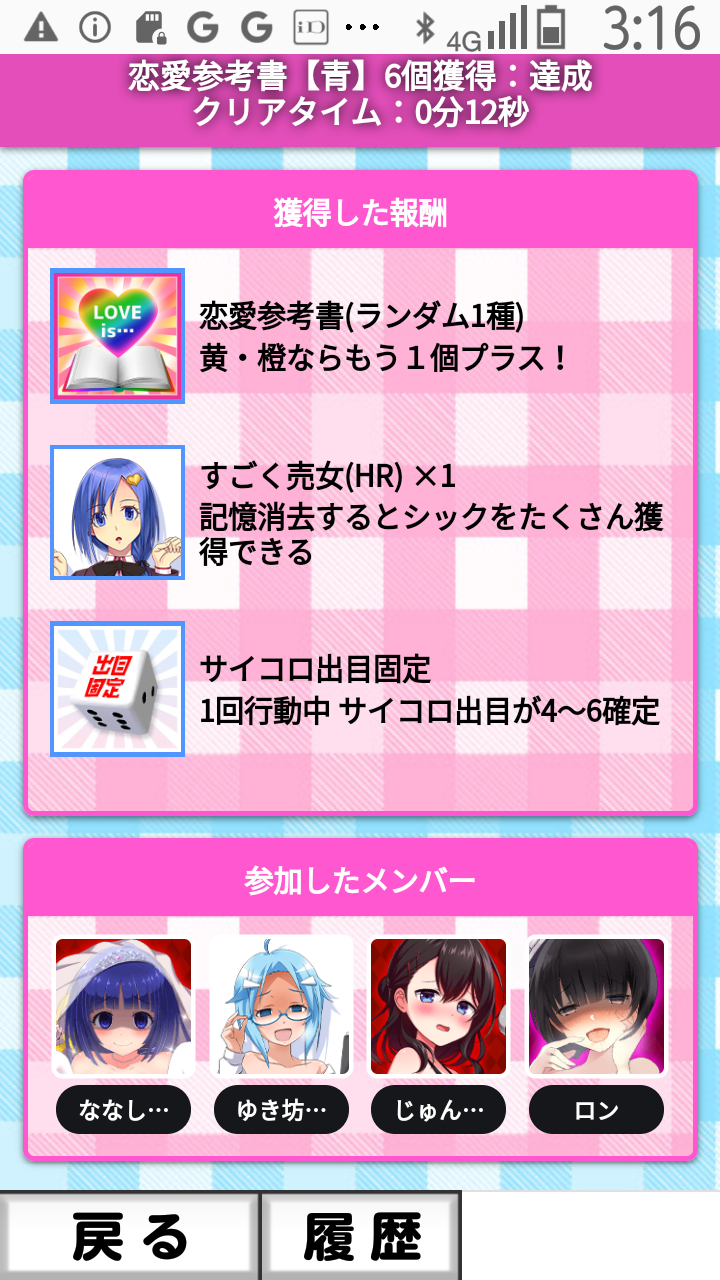Select member じゅん… avatar
Viewport: 720px width, 1280px height.
[438, 1006]
